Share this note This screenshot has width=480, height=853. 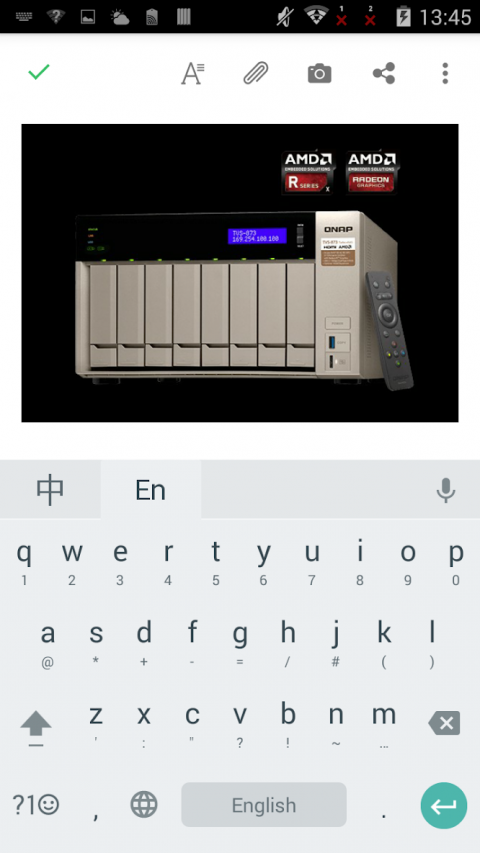click(384, 73)
